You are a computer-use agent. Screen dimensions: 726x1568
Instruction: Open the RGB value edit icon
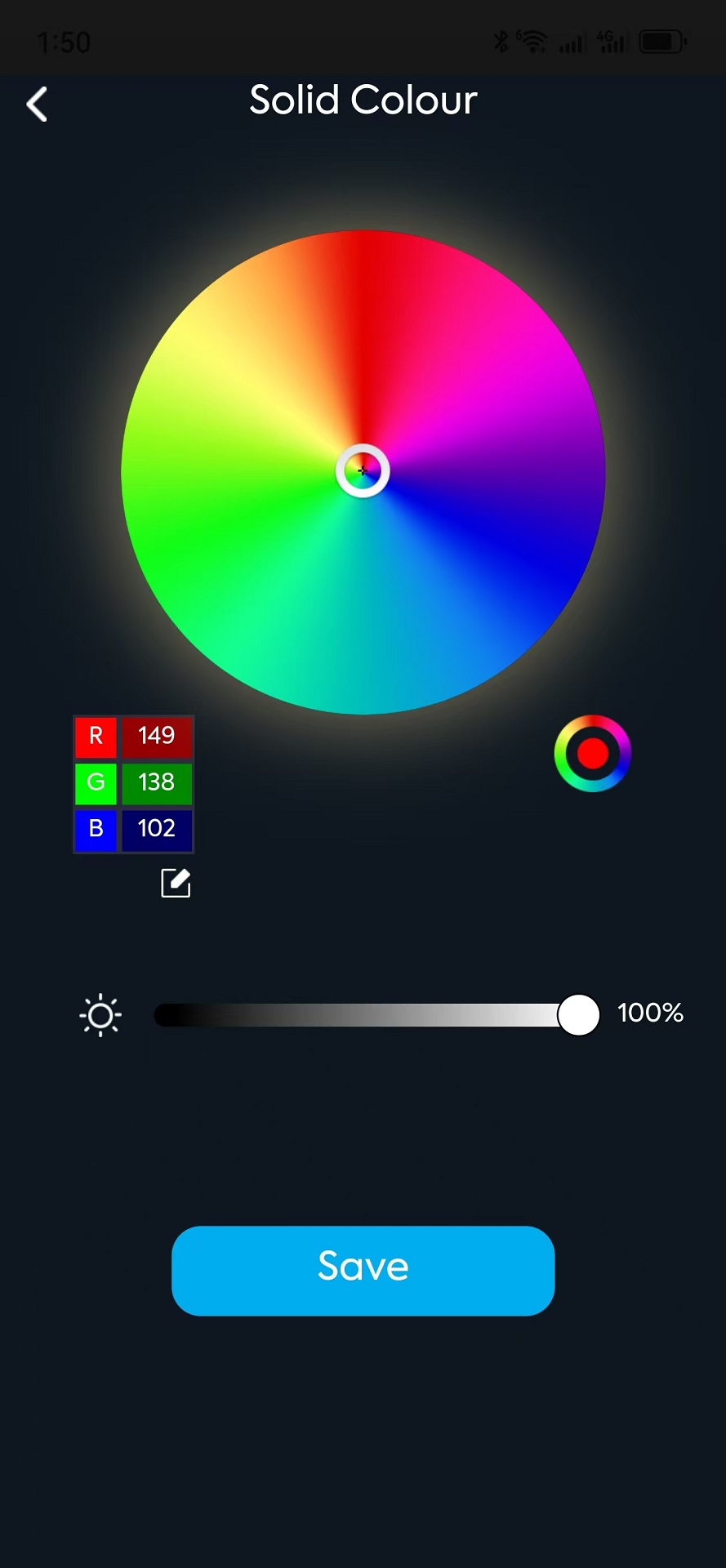176,883
